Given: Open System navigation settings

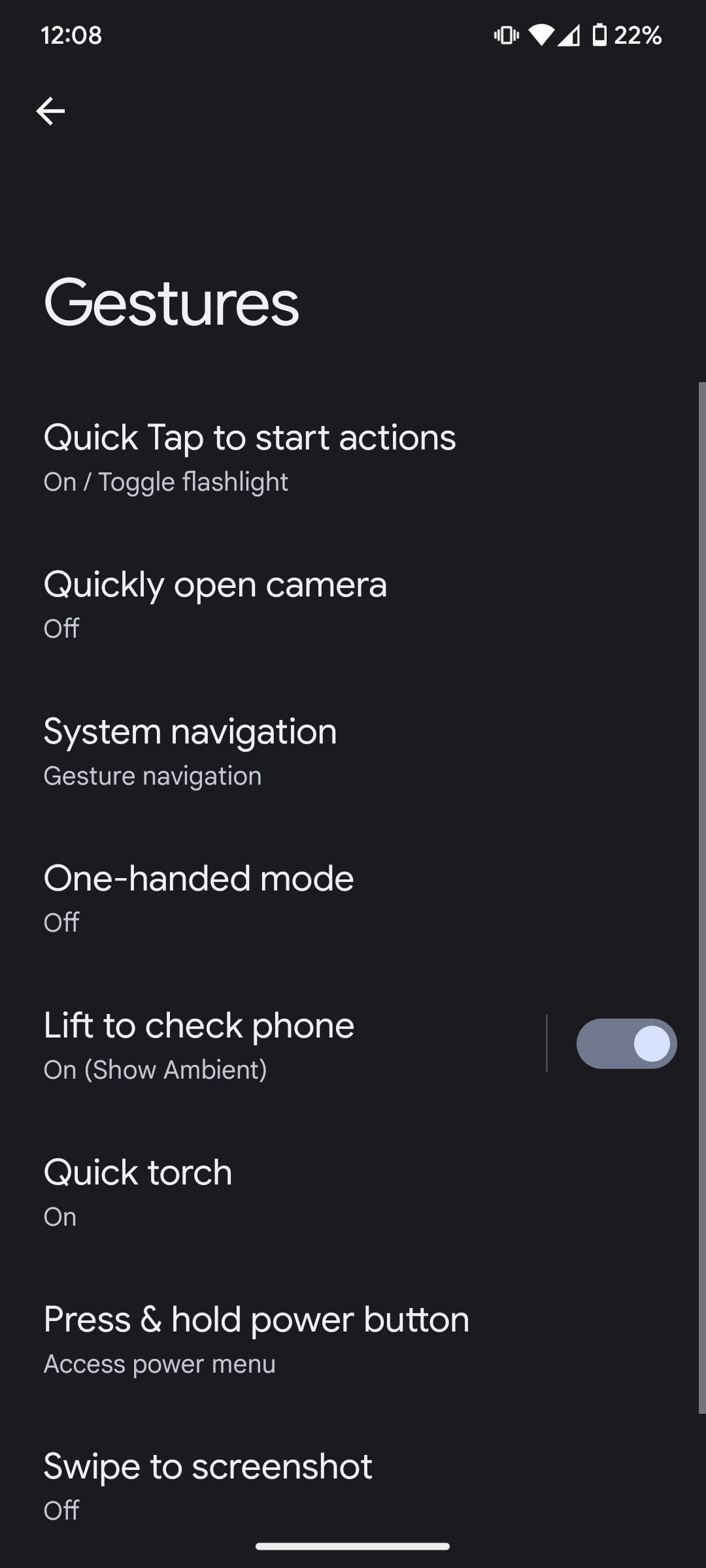Looking at the screenshot, I should click(190, 751).
